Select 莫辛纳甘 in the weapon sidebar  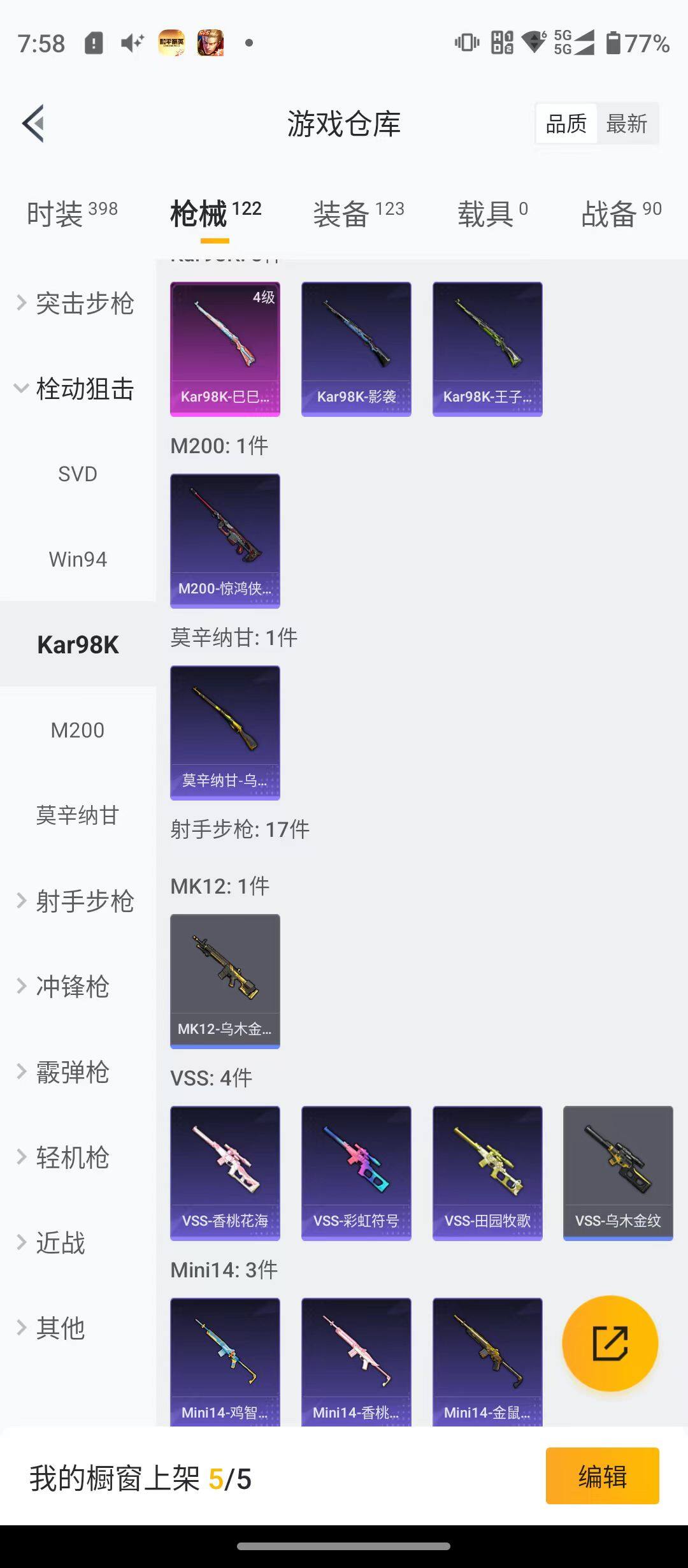[78, 816]
